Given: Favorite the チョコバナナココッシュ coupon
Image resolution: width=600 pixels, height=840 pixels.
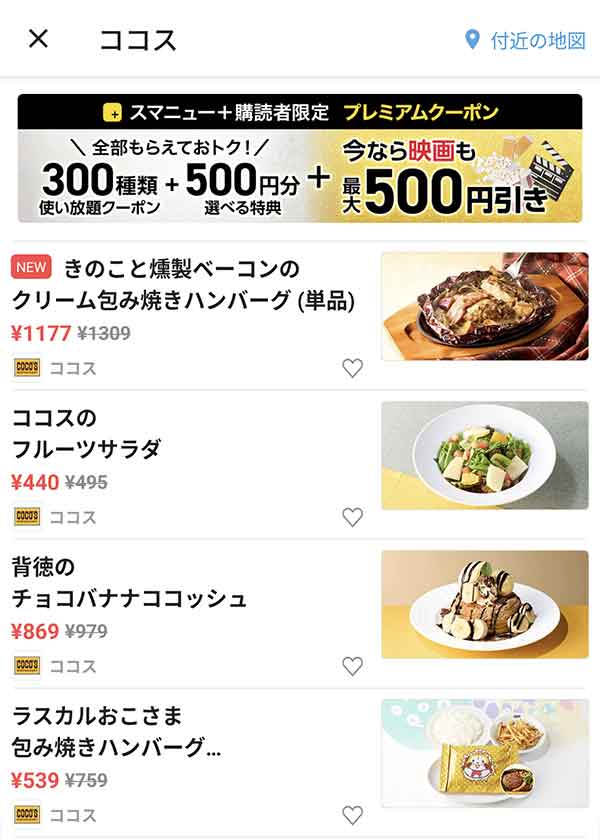Looking at the screenshot, I should point(352,666).
